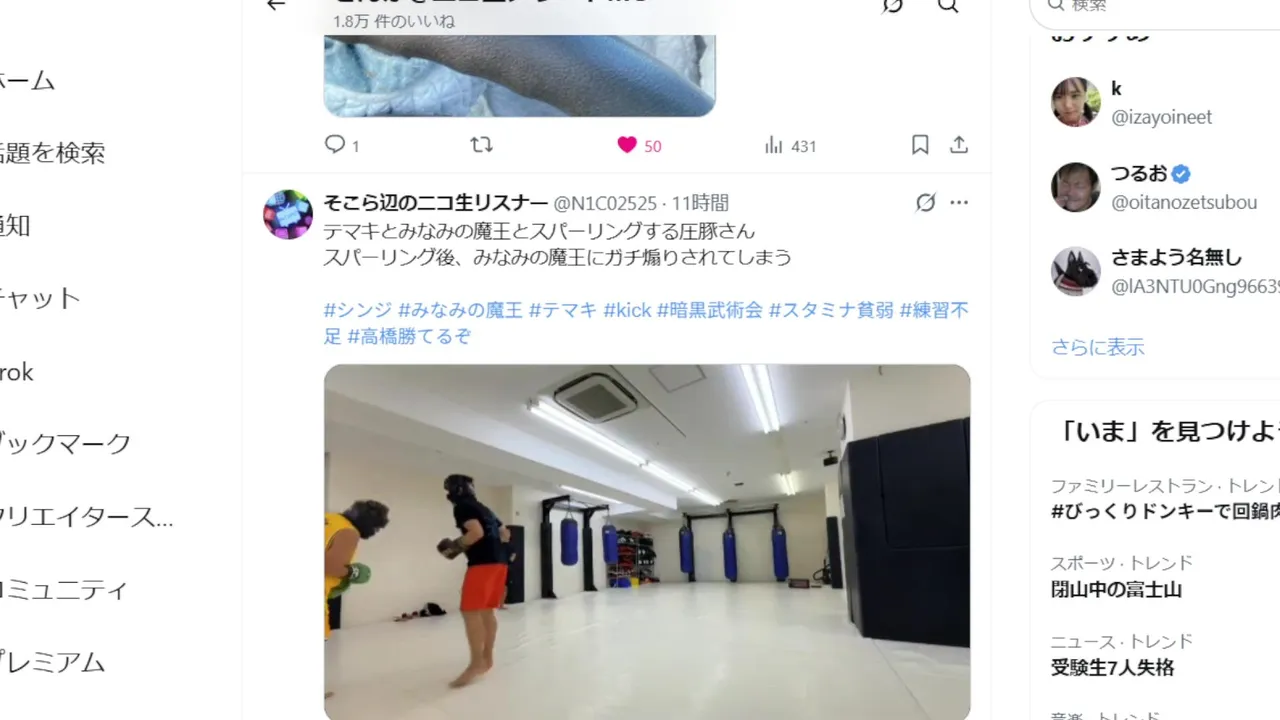
Task: Repost the post with 50 likes
Action: point(481,145)
